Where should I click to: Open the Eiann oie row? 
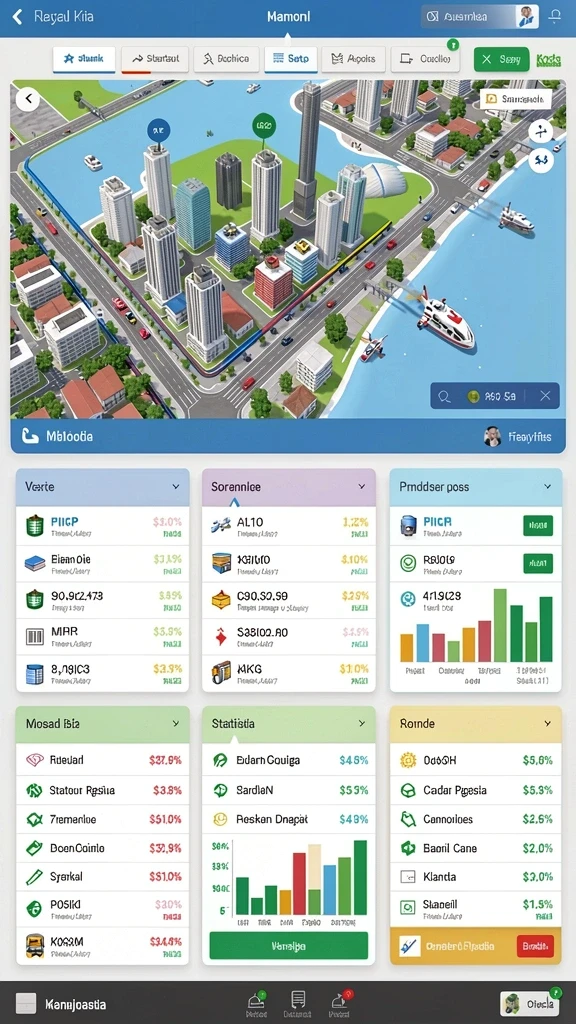(103, 564)
